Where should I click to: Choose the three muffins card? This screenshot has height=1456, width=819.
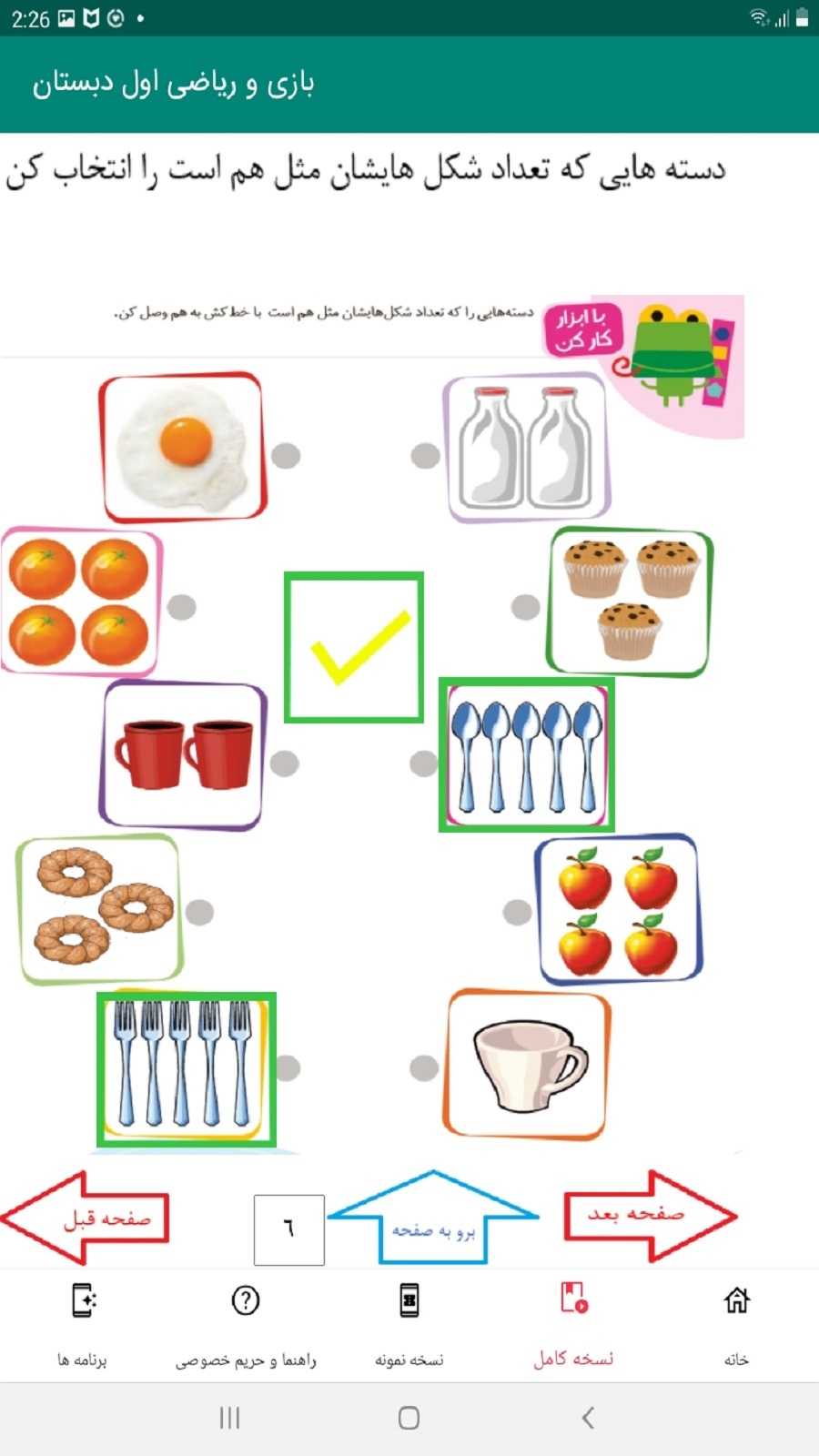630,602
